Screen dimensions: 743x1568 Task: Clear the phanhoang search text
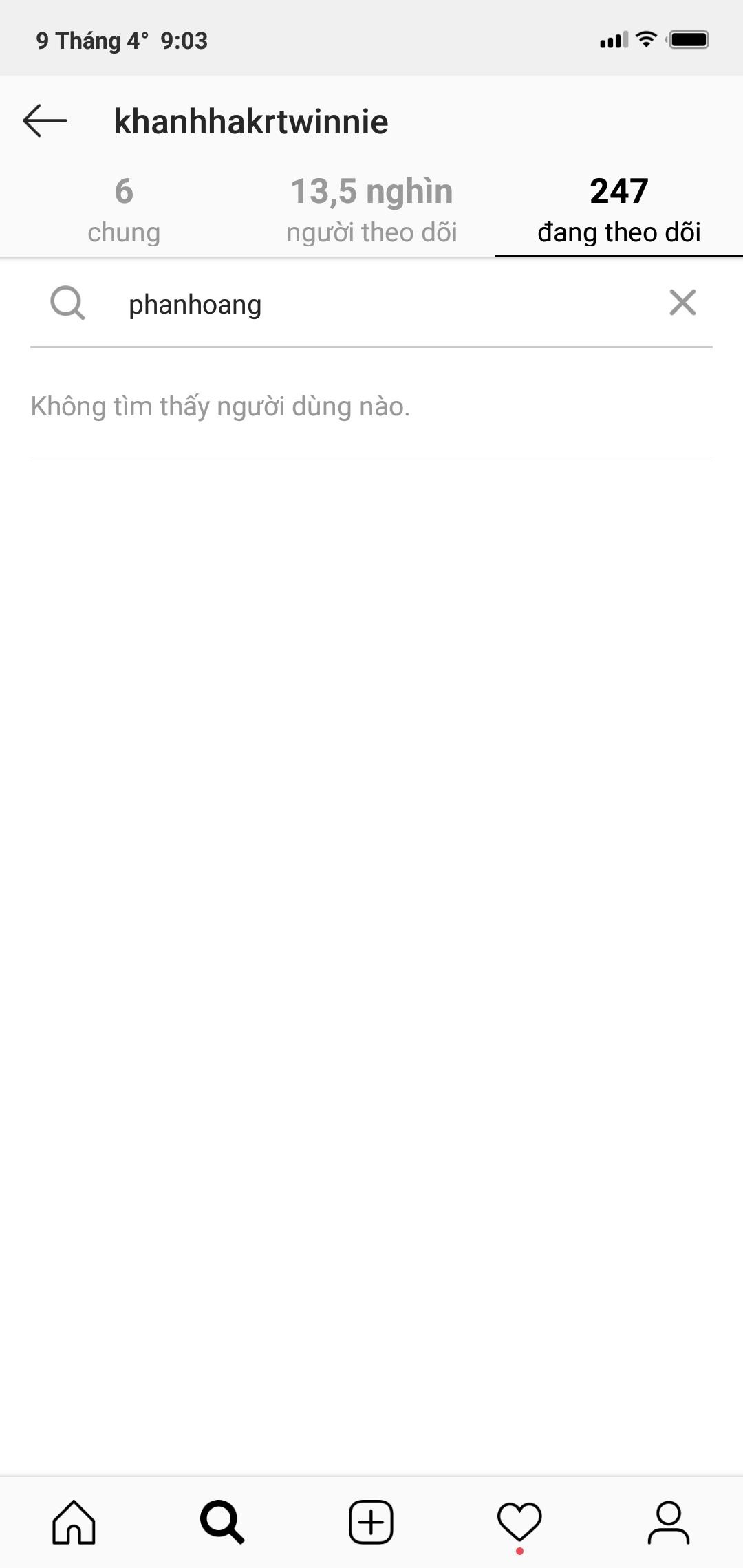[682, 303]
